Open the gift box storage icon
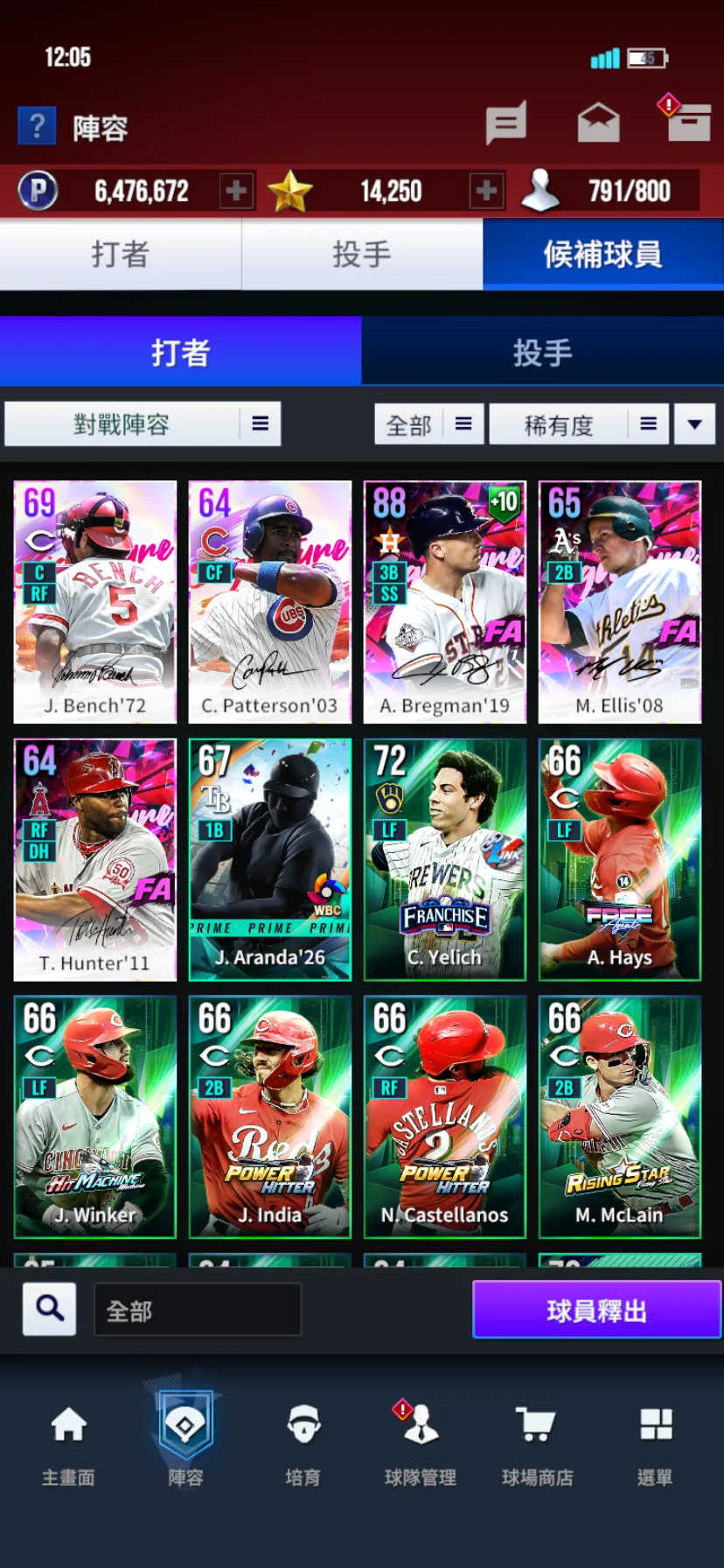Viewport: 724px width, 1568px height. [x=688, y=122]
